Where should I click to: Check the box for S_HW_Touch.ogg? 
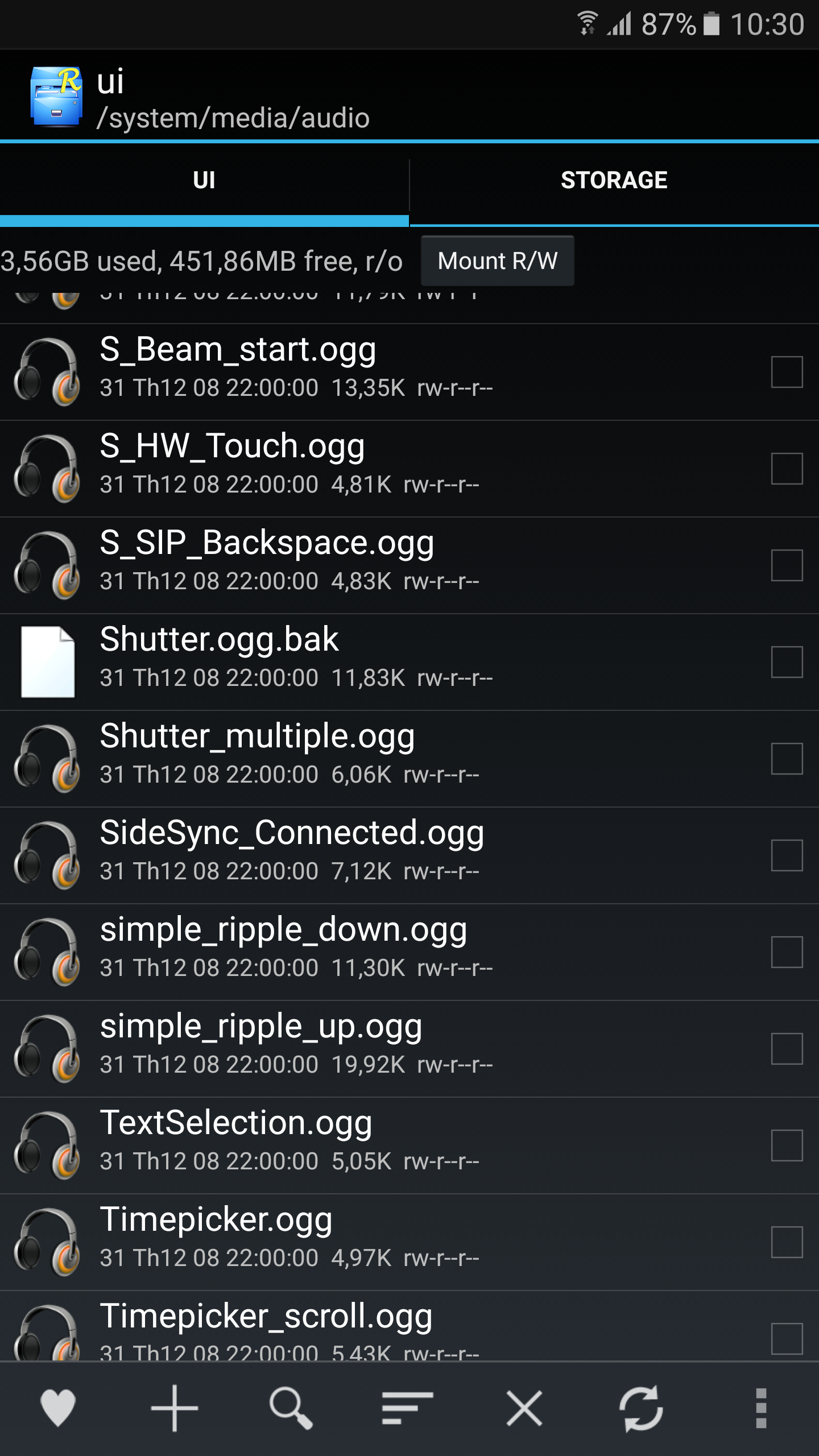787,469
